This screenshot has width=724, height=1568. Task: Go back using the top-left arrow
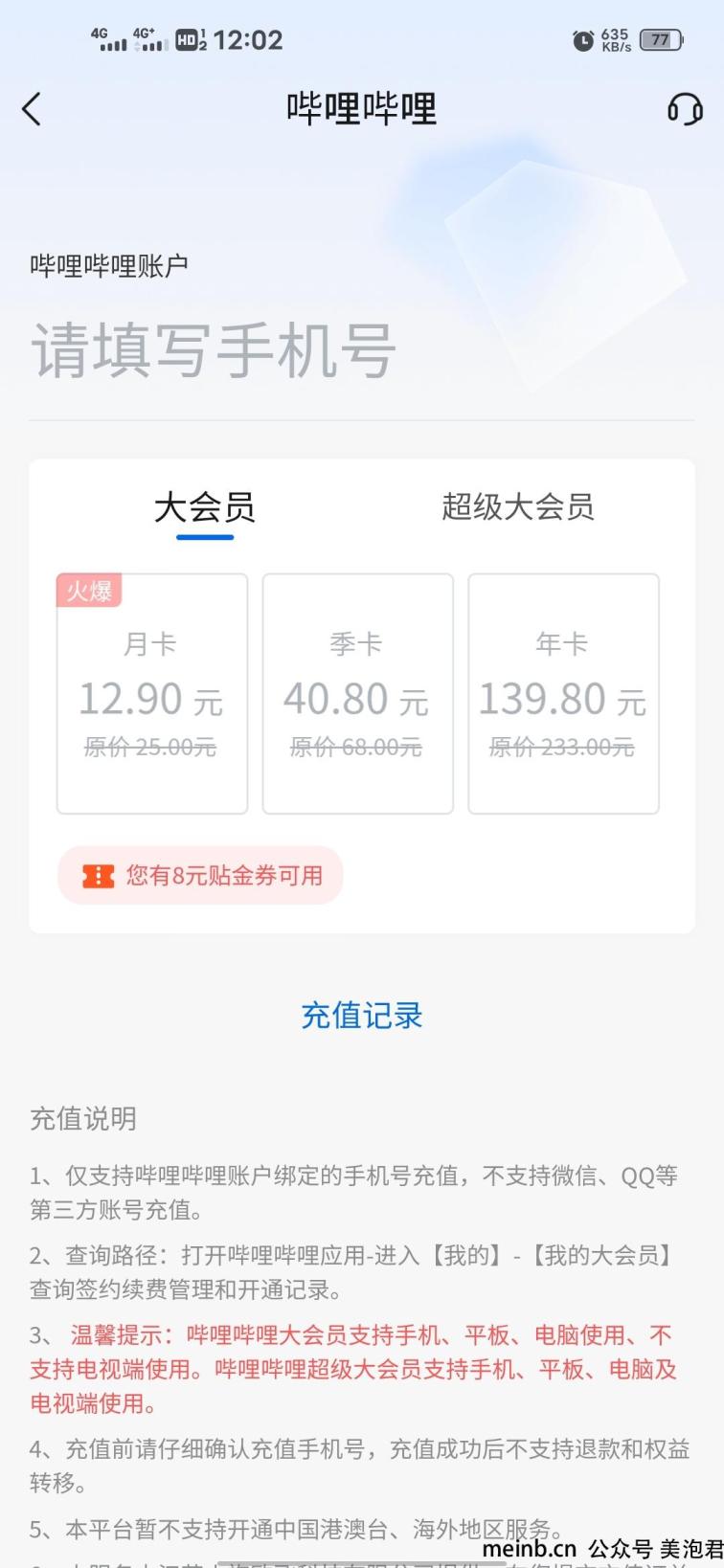[x=32, y=109]
